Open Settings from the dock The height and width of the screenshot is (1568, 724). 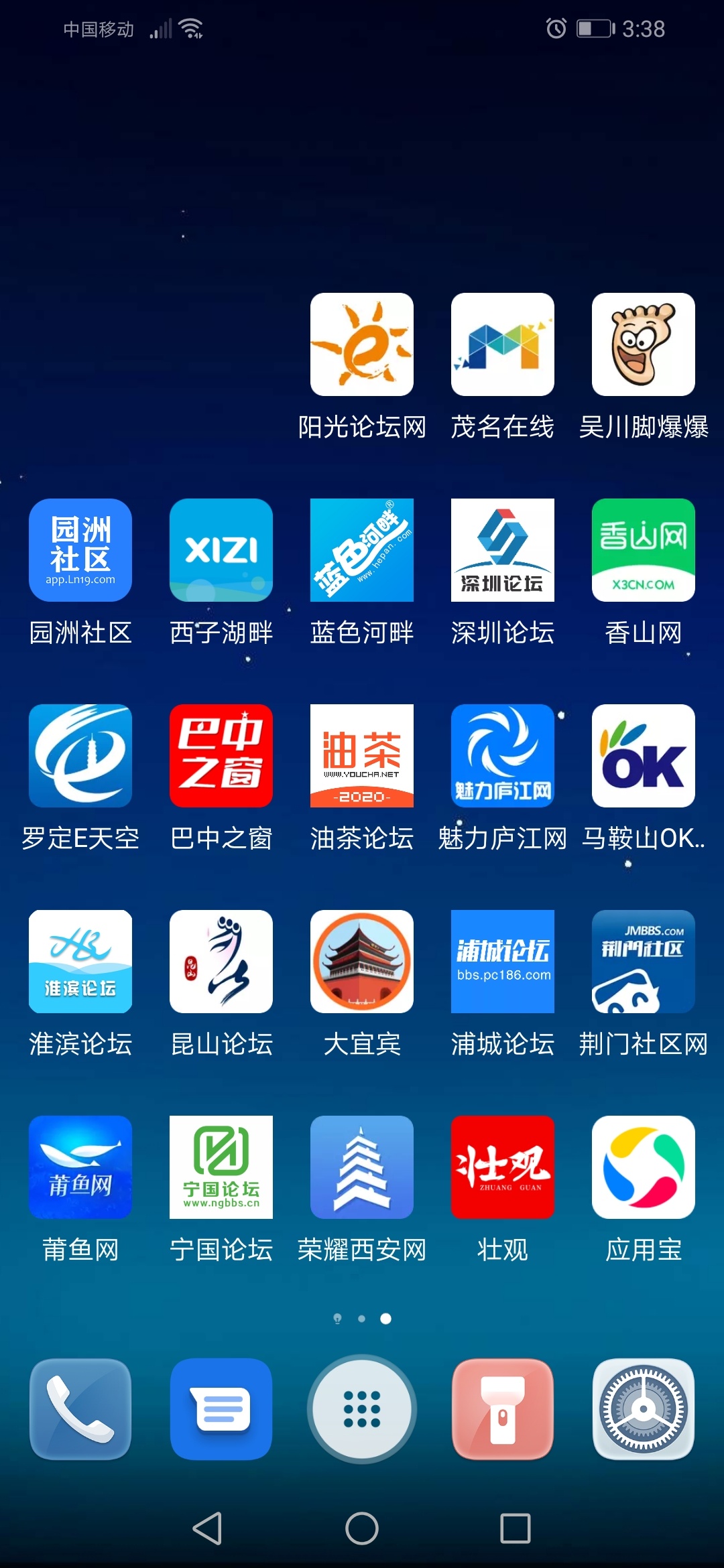(644, 1409)
